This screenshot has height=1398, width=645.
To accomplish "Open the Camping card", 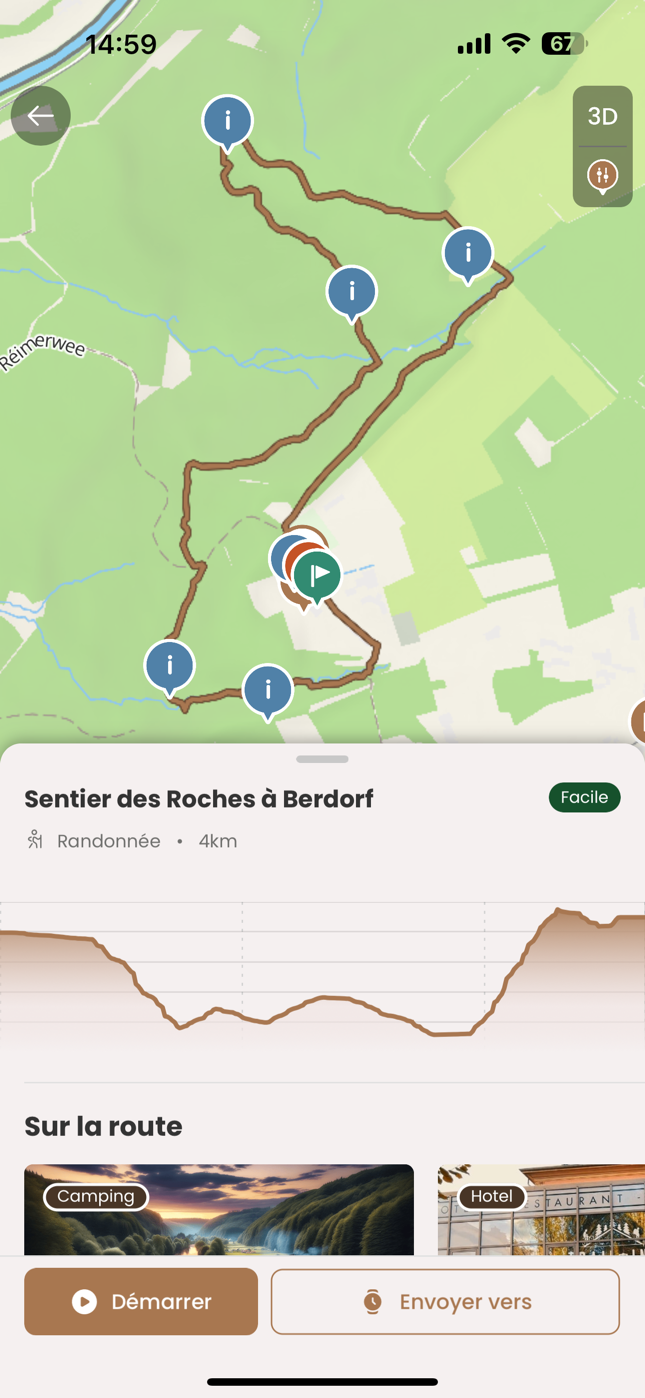I will click(218, 1209).
